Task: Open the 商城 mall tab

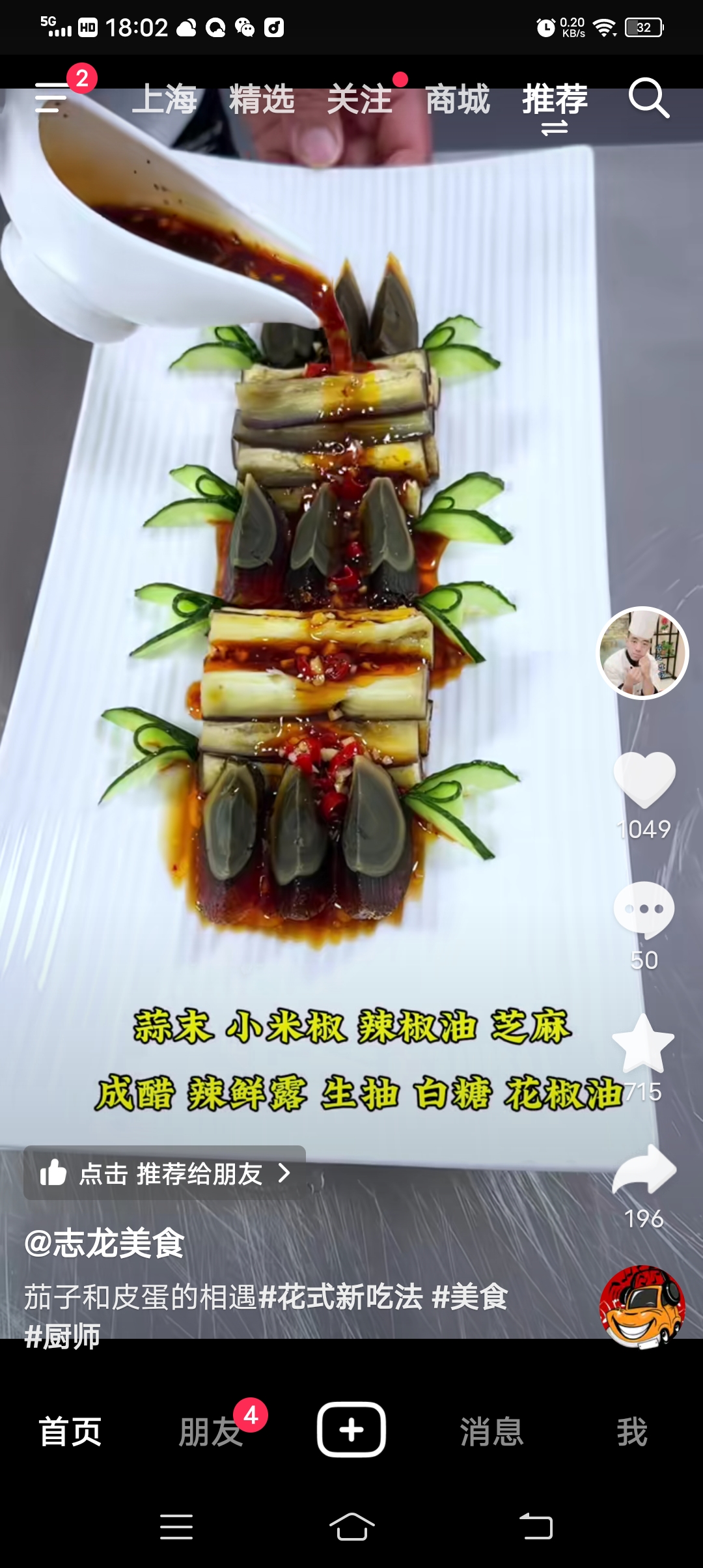Action: pos(458,100)
